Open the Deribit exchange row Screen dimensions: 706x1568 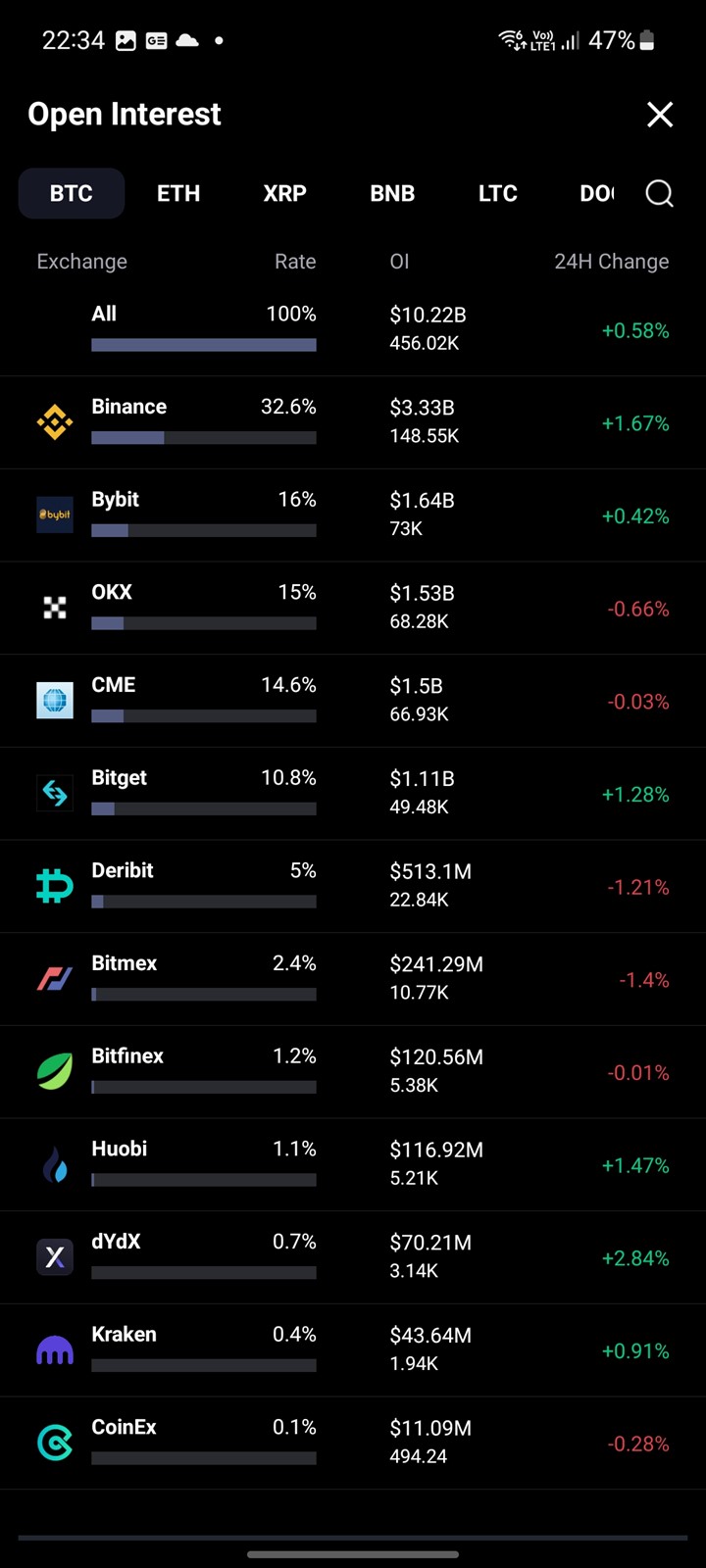pos(353,886)
